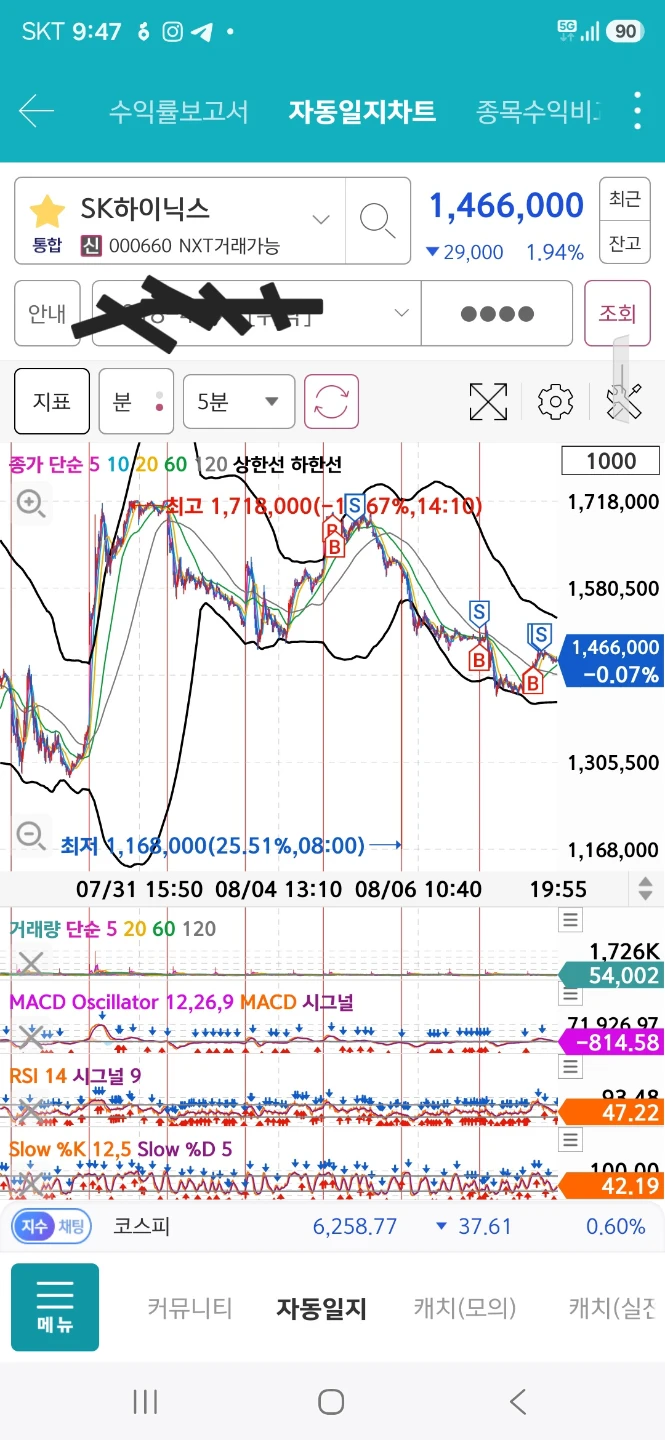The height and width of the screenshot is (1440, 665).
Task: Open the 5분 interval dropdown
Action: click(x=239, y=402)
